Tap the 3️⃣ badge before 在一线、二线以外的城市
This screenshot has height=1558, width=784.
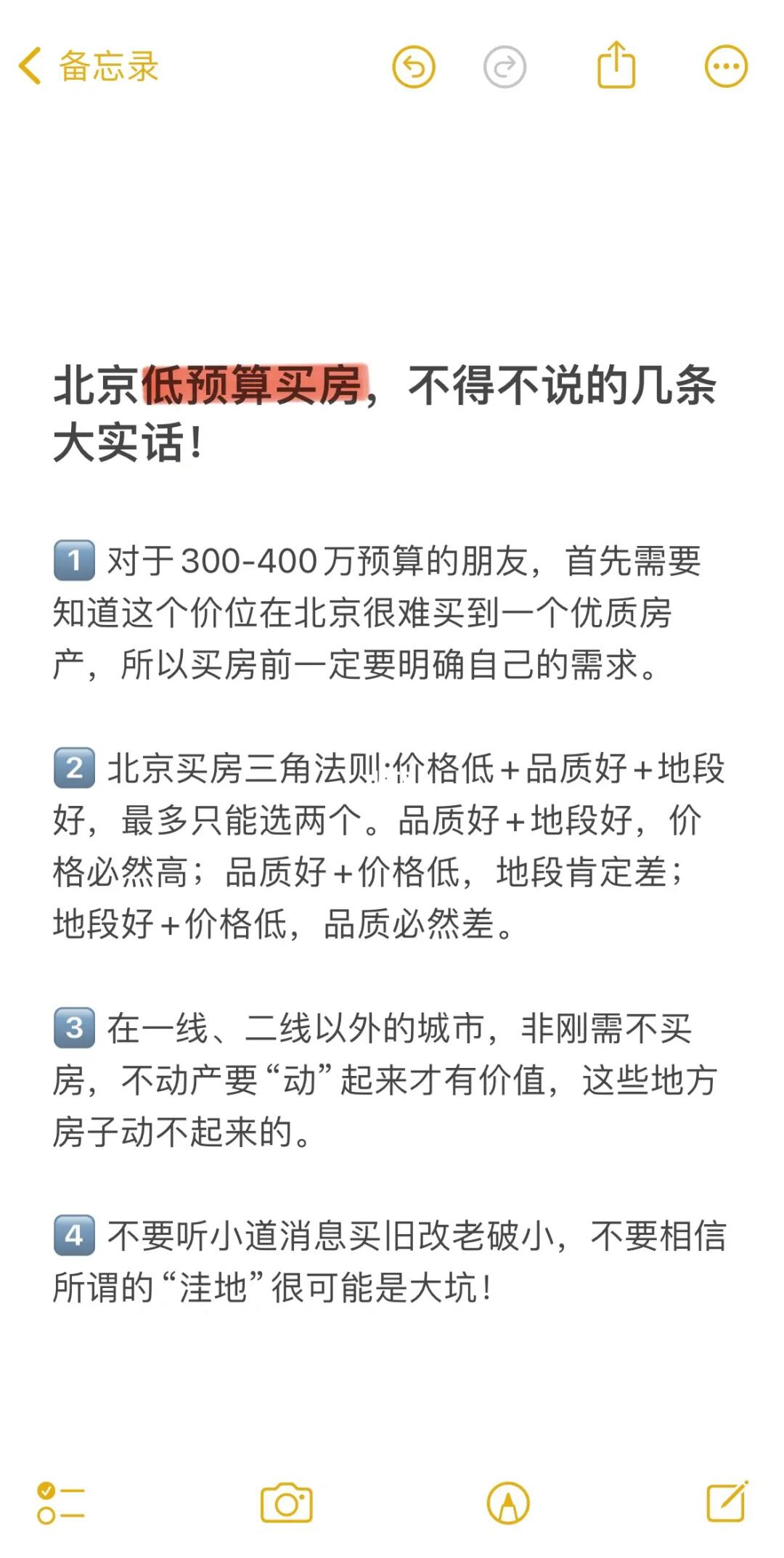73,1027
